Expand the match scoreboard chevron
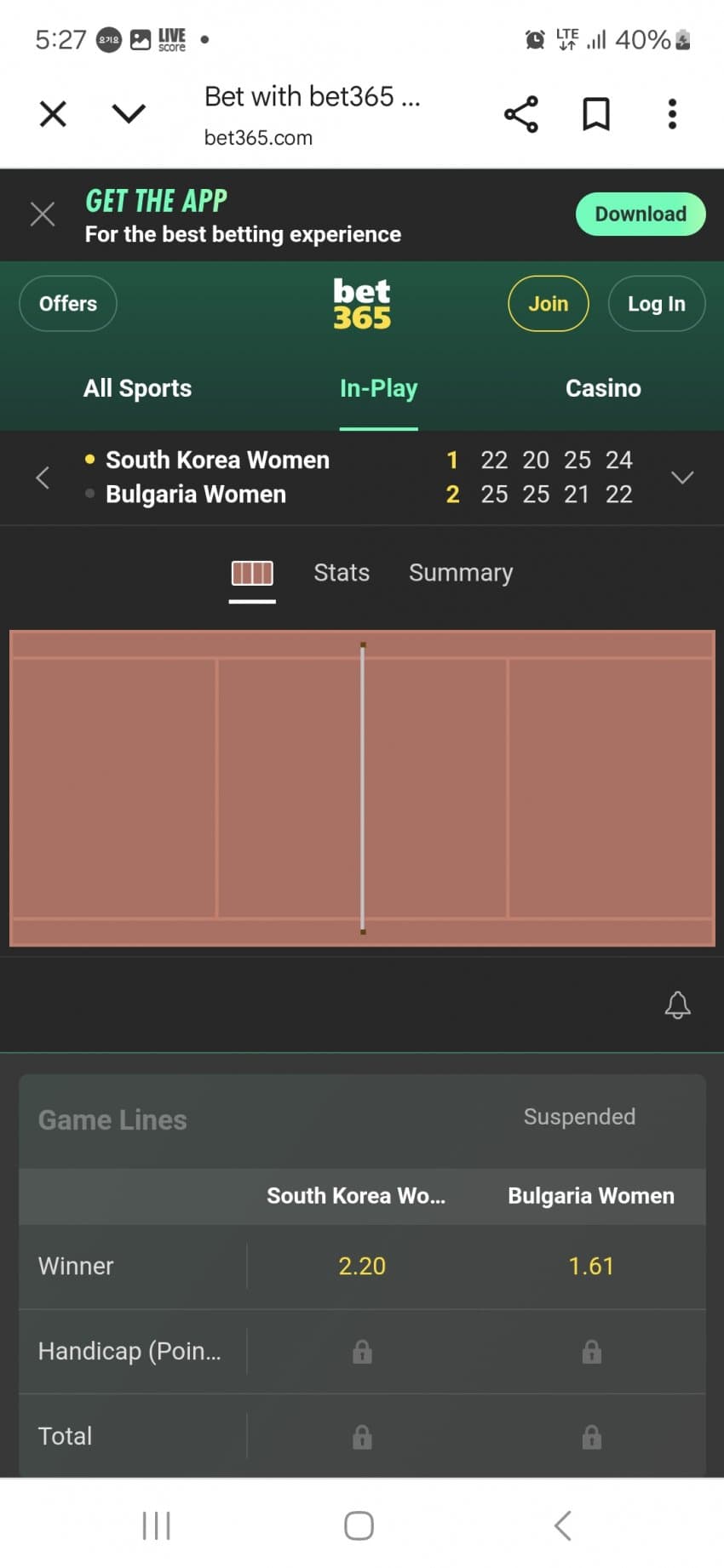 click(x=682, y=478)
